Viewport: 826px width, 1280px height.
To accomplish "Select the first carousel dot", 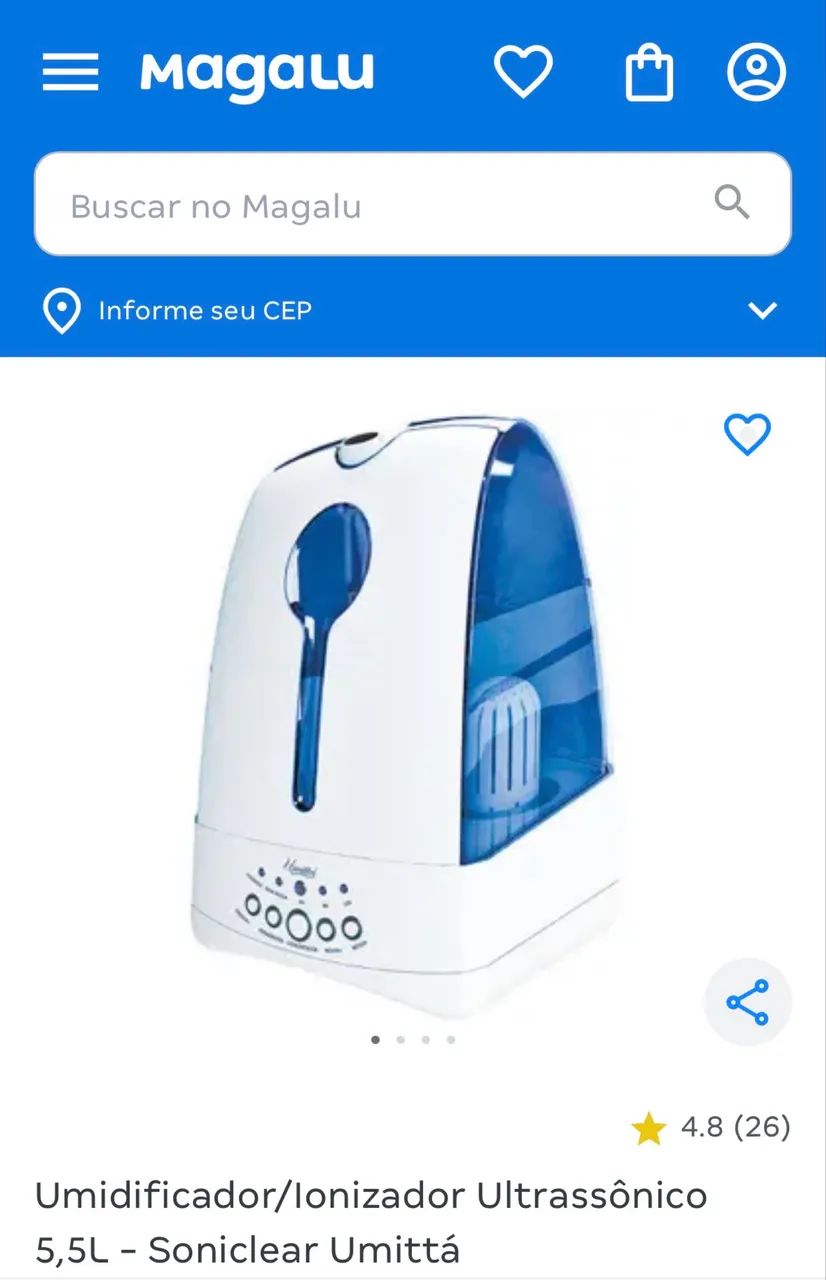I will (x=377, y=1040).
